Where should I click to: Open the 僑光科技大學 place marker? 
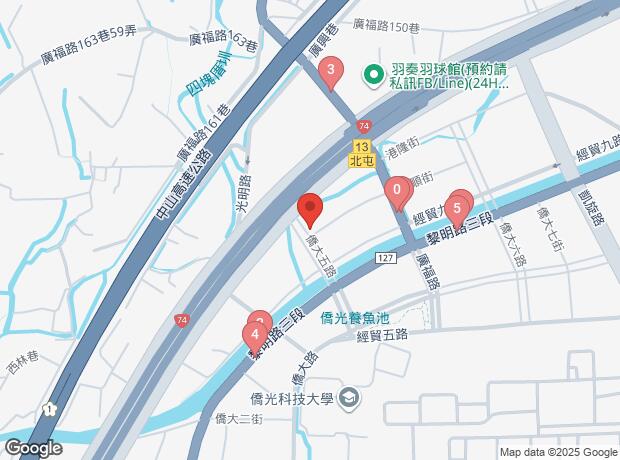click(349, 399)
